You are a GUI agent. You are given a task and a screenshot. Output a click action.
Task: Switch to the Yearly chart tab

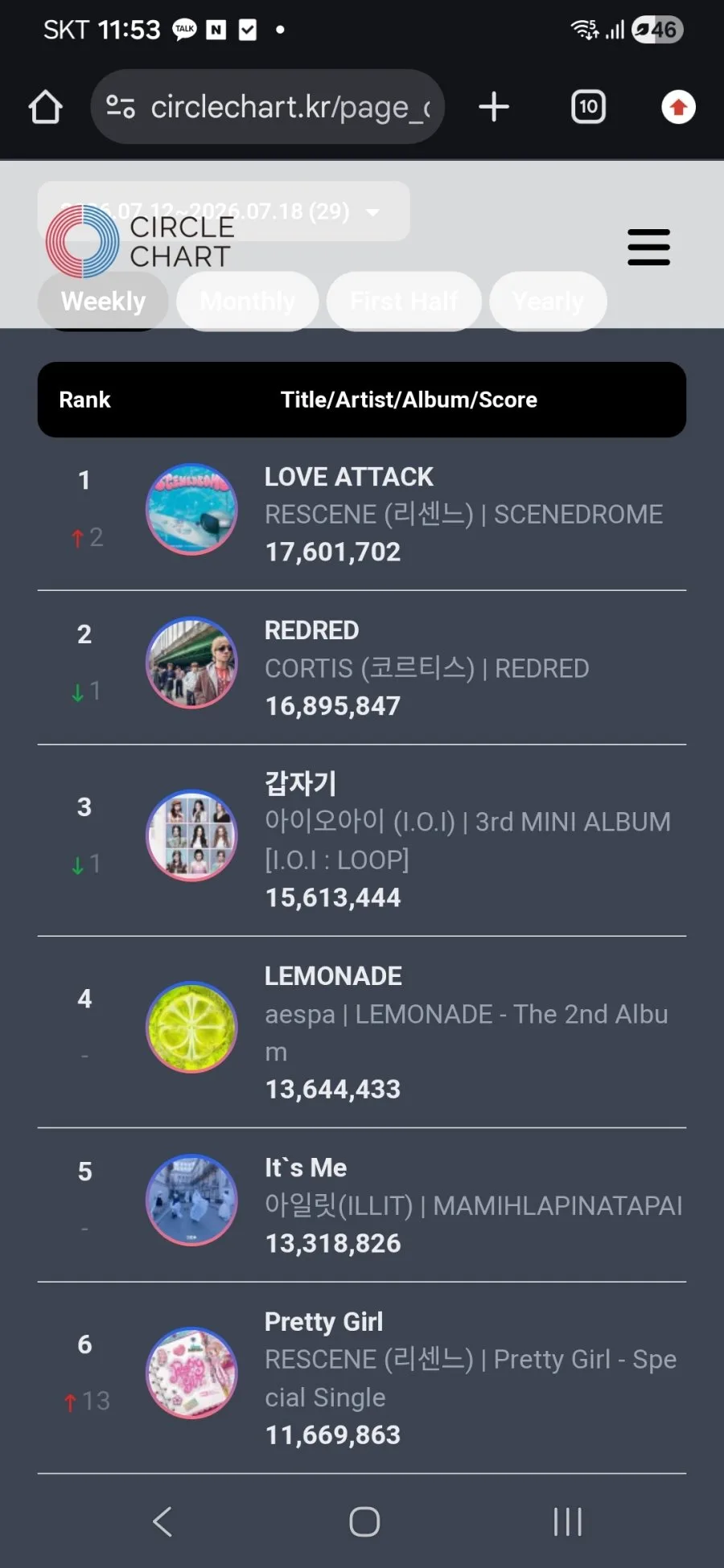coord(548,302)
